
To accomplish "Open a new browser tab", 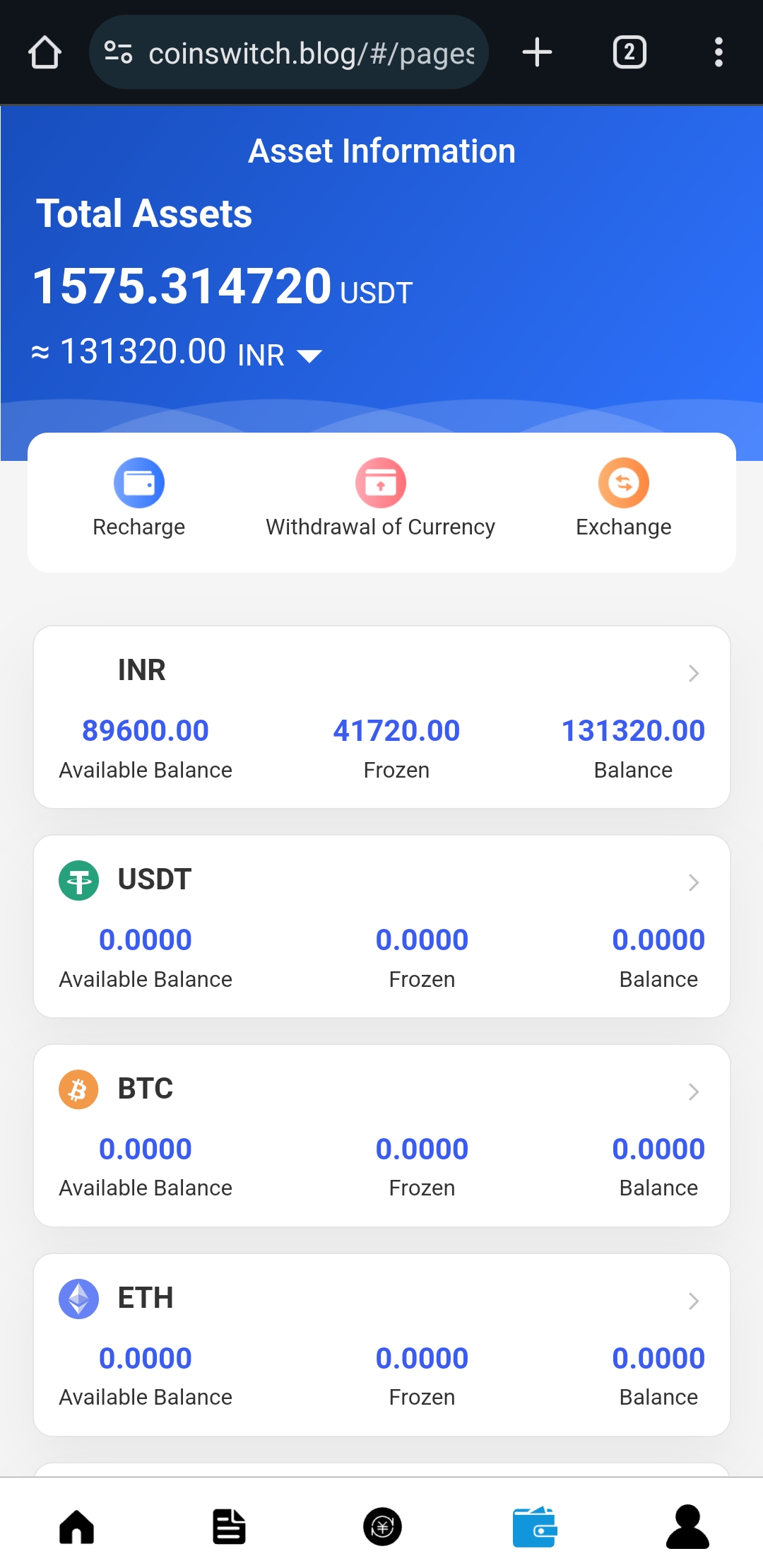I will [x=537, y=53].
